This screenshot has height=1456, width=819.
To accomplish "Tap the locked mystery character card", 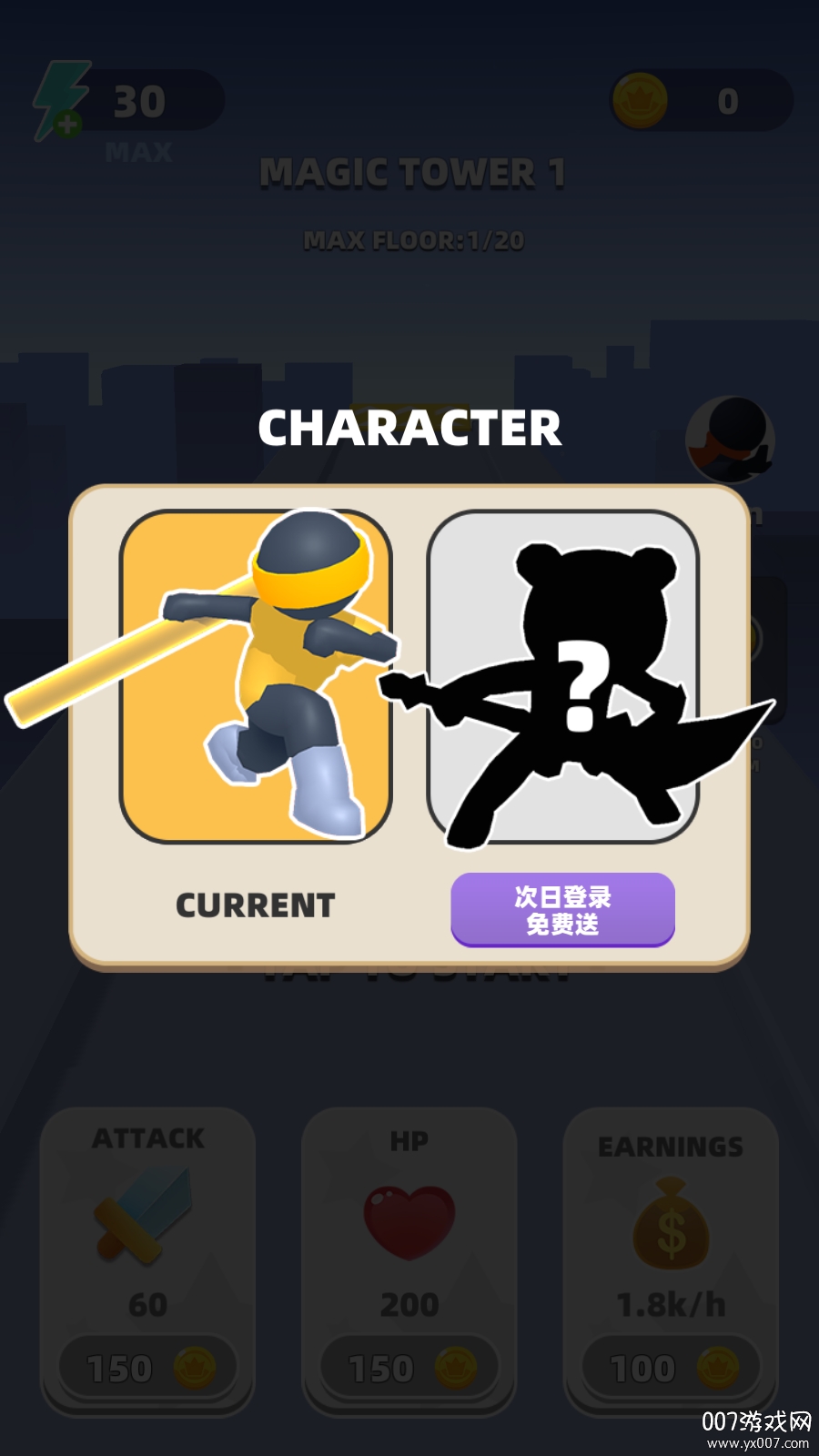I will click(x=563, y=678).
